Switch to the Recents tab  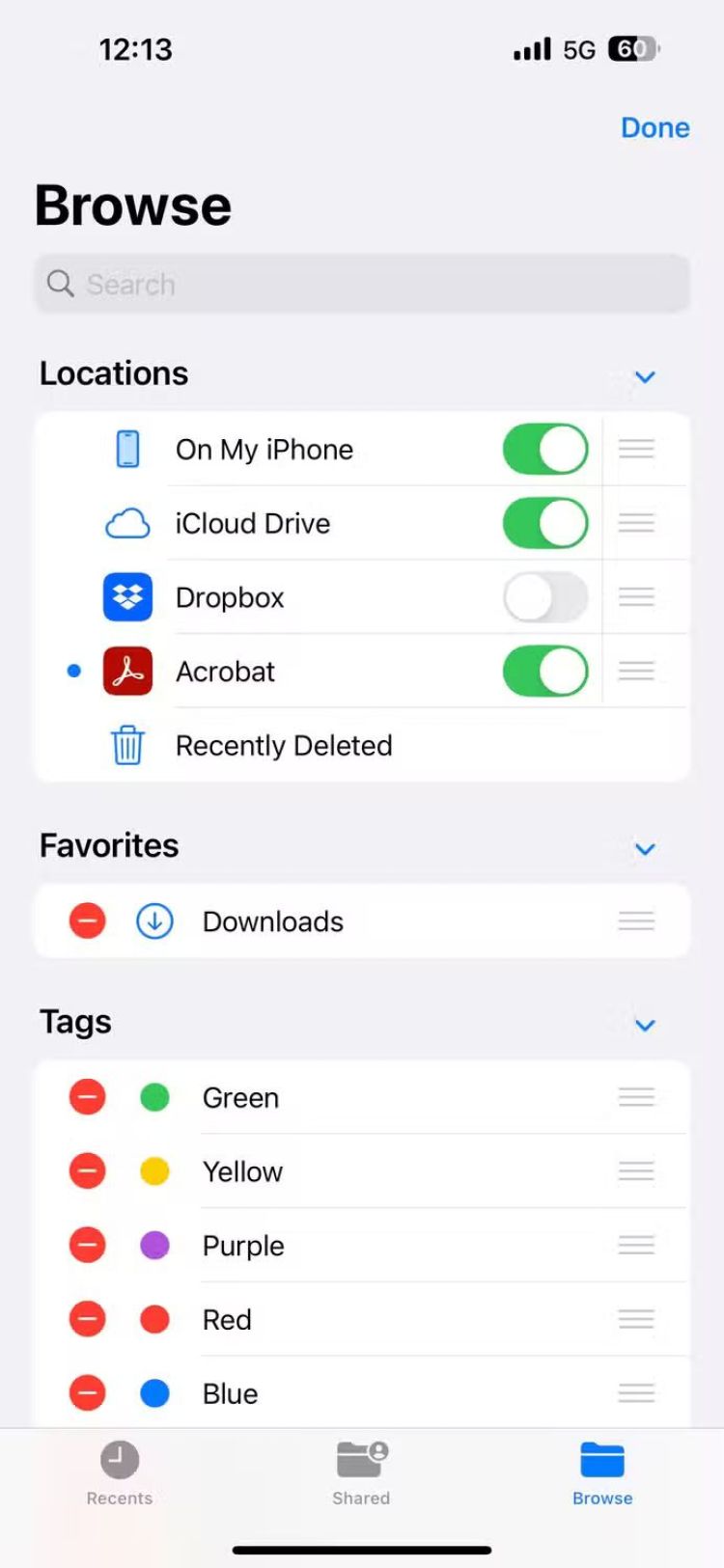[x=120, y=1473]
